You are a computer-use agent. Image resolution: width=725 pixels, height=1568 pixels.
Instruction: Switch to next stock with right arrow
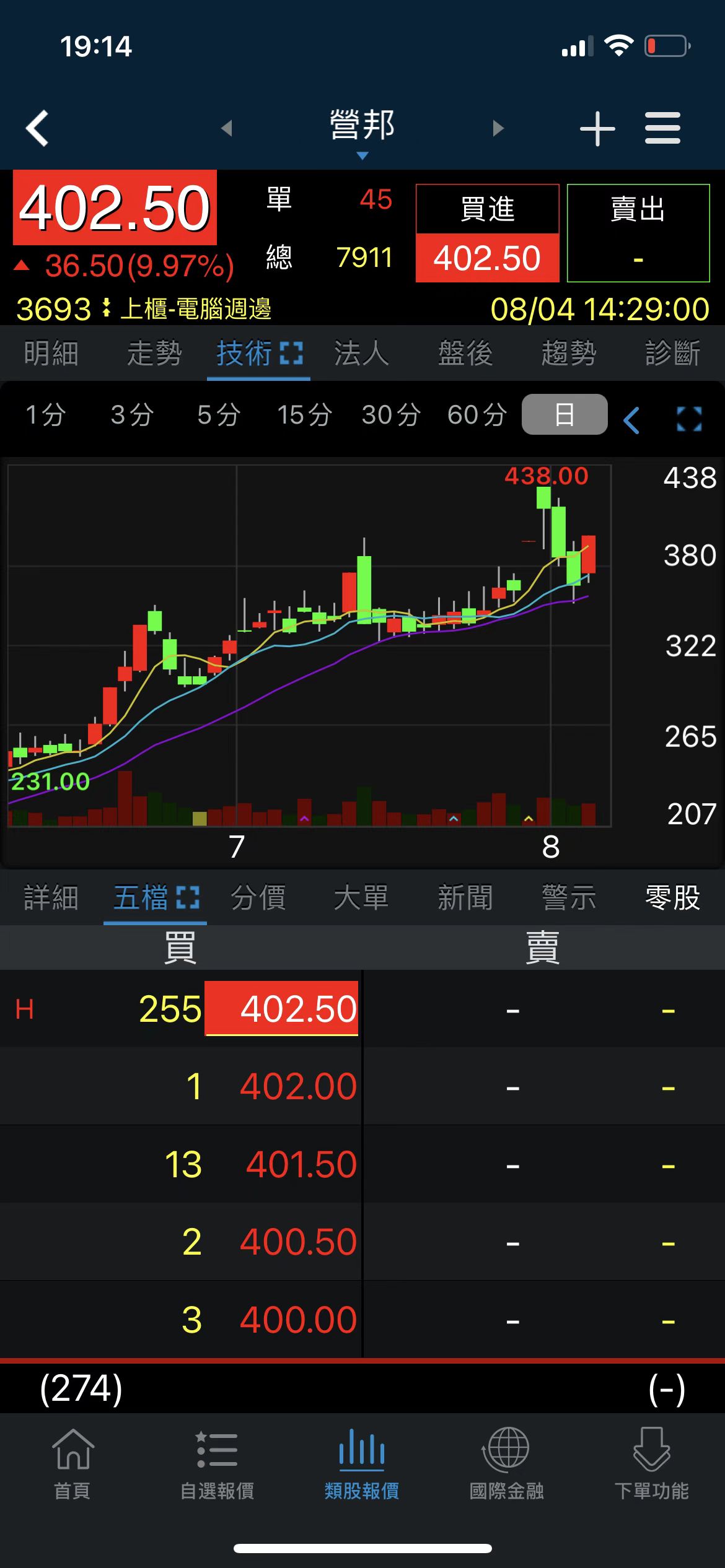pyautogui.click(x=498, y=128)
